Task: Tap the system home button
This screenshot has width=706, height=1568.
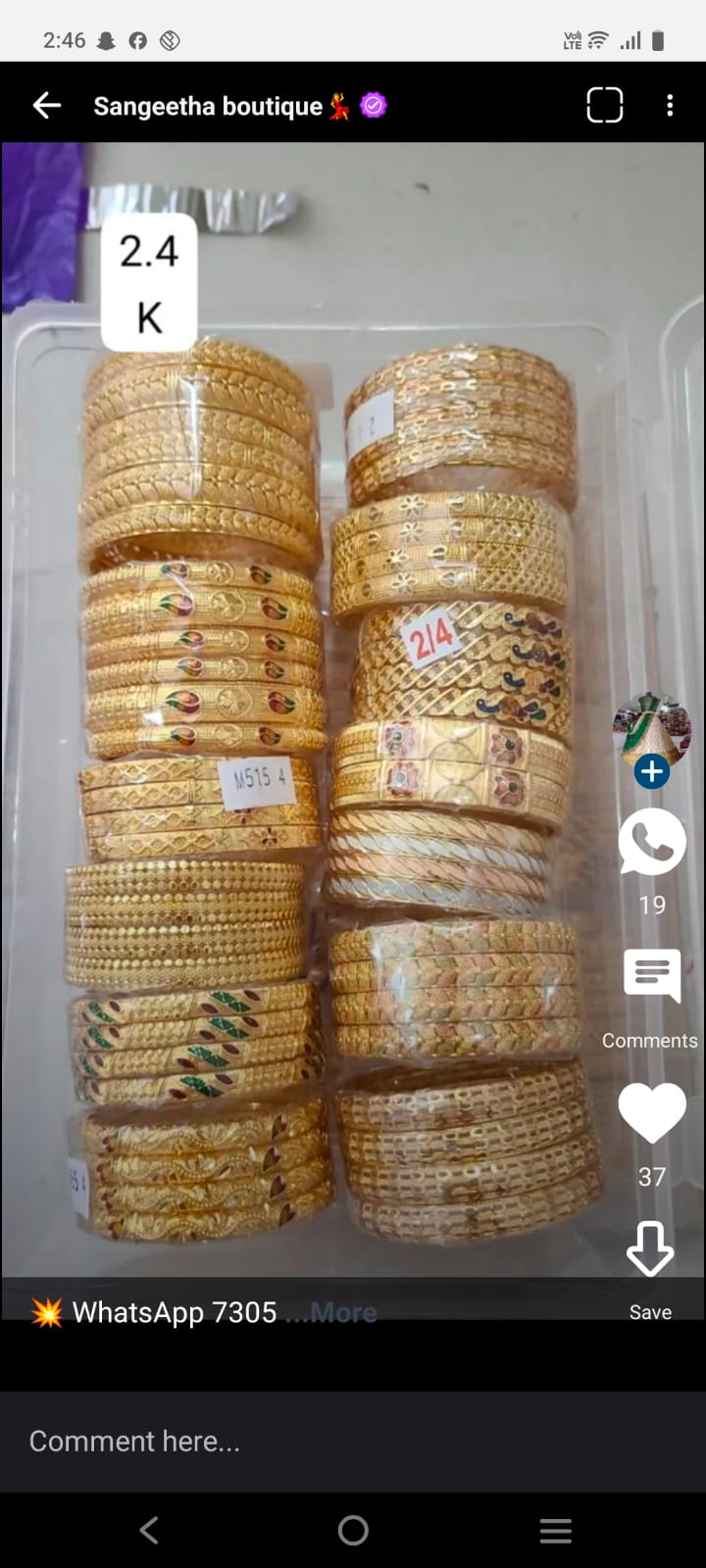Action: tap(353, 1530)
